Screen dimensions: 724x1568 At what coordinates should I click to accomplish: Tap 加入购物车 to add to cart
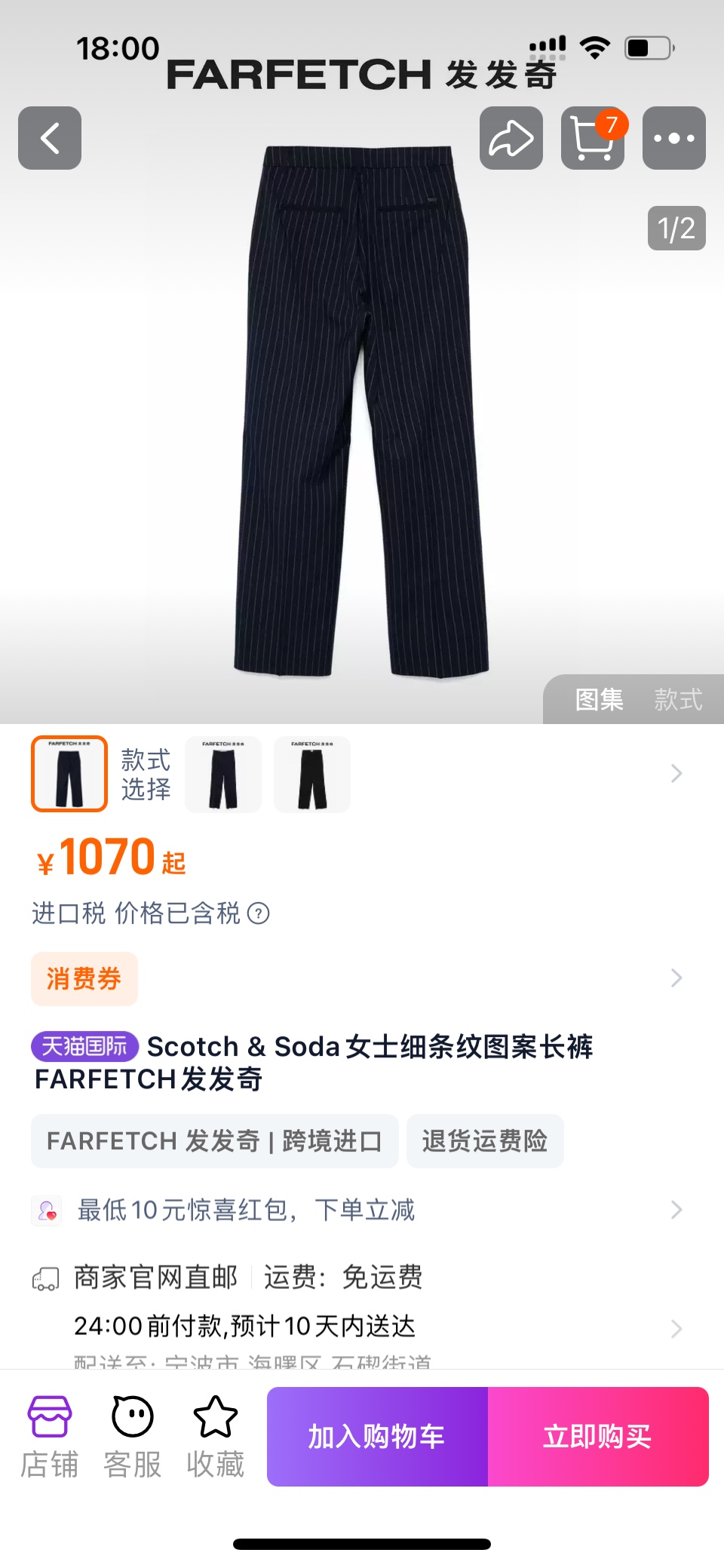click(x=377, y=1436)
